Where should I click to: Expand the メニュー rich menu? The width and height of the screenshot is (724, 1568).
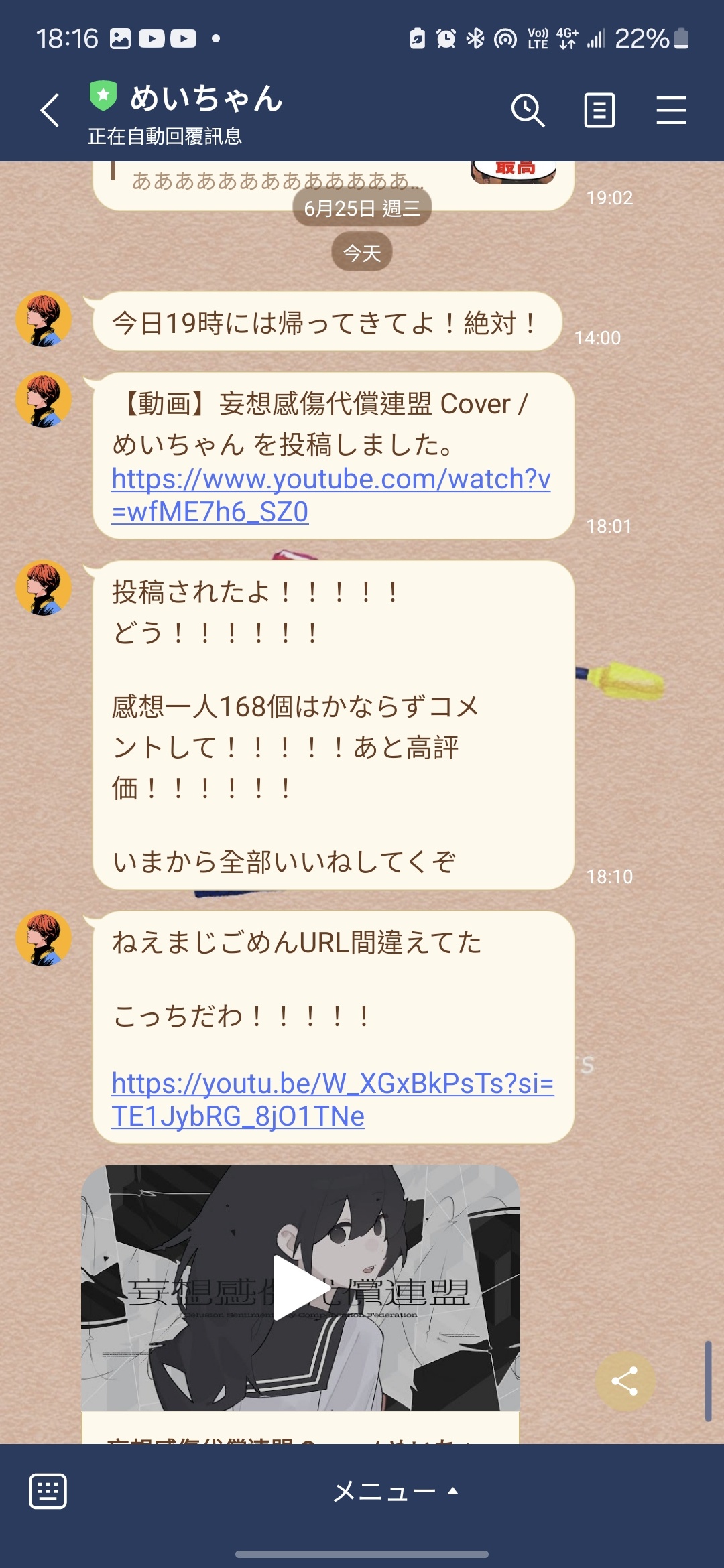pyautogui.click(x=396, y=1492)
